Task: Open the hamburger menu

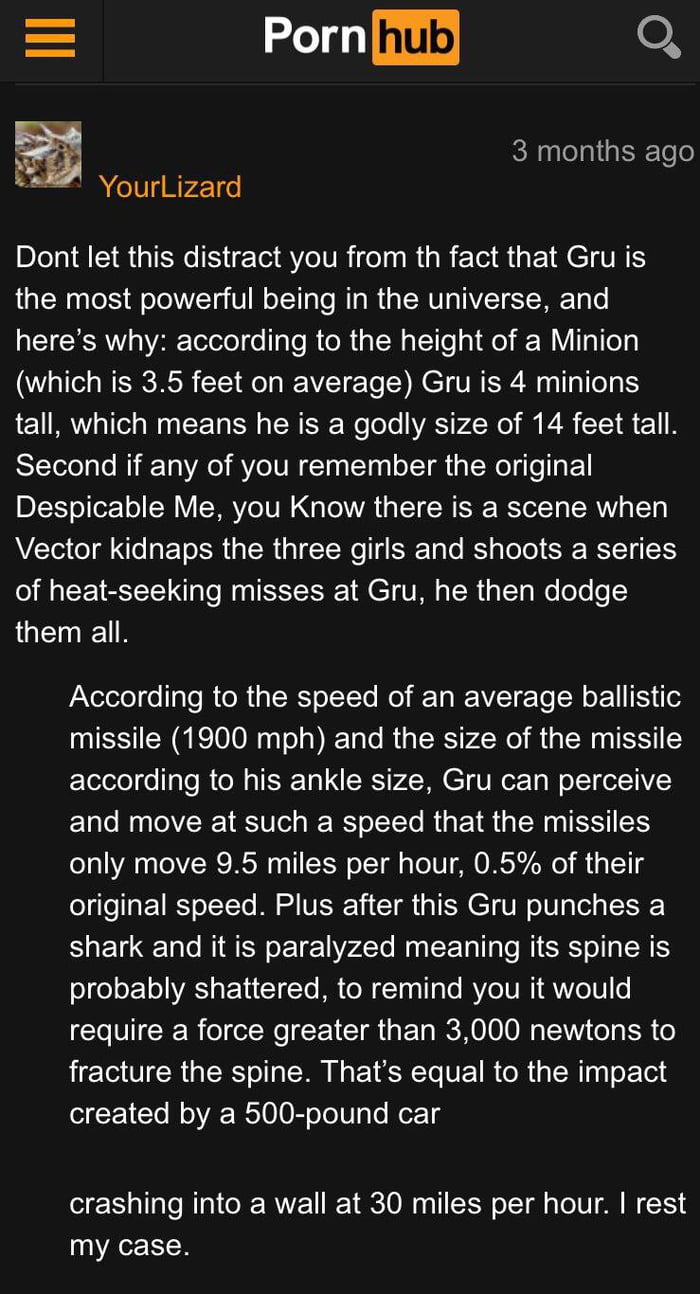Action: coord(50,39)
